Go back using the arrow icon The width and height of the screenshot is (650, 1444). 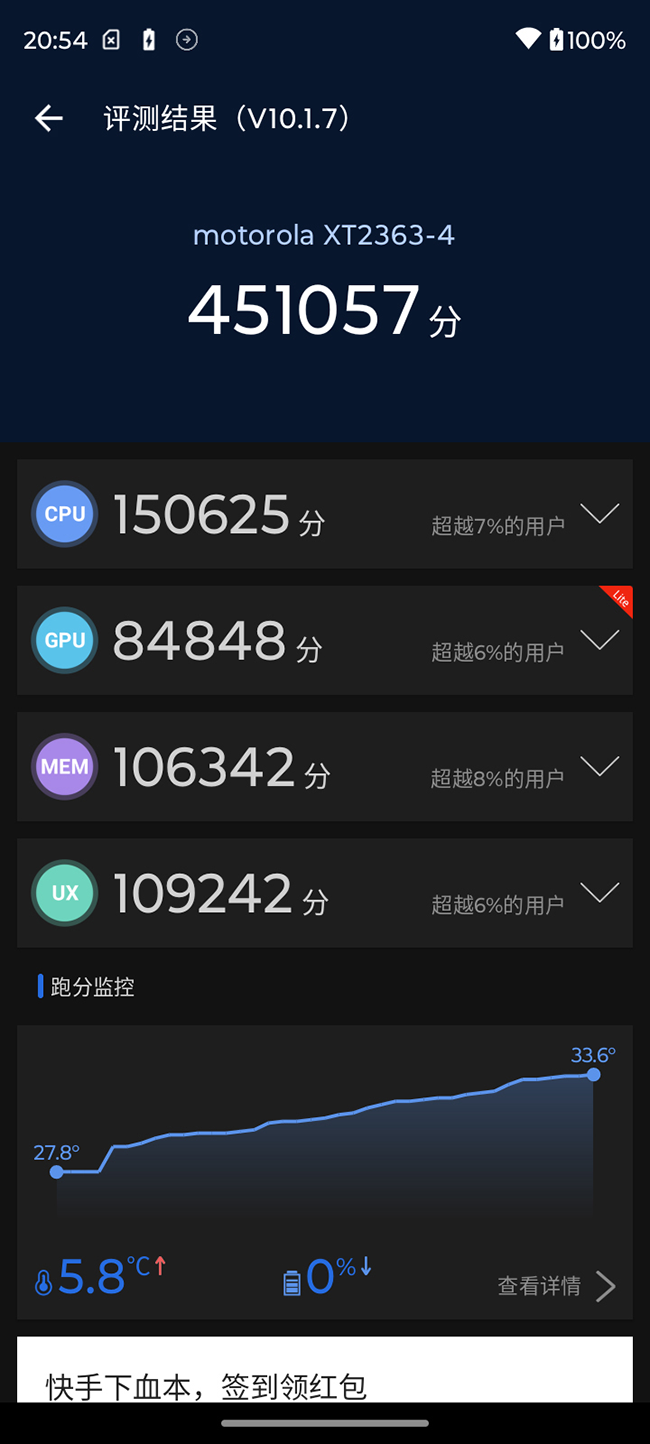pyautogui.click(x=49, y=119)
